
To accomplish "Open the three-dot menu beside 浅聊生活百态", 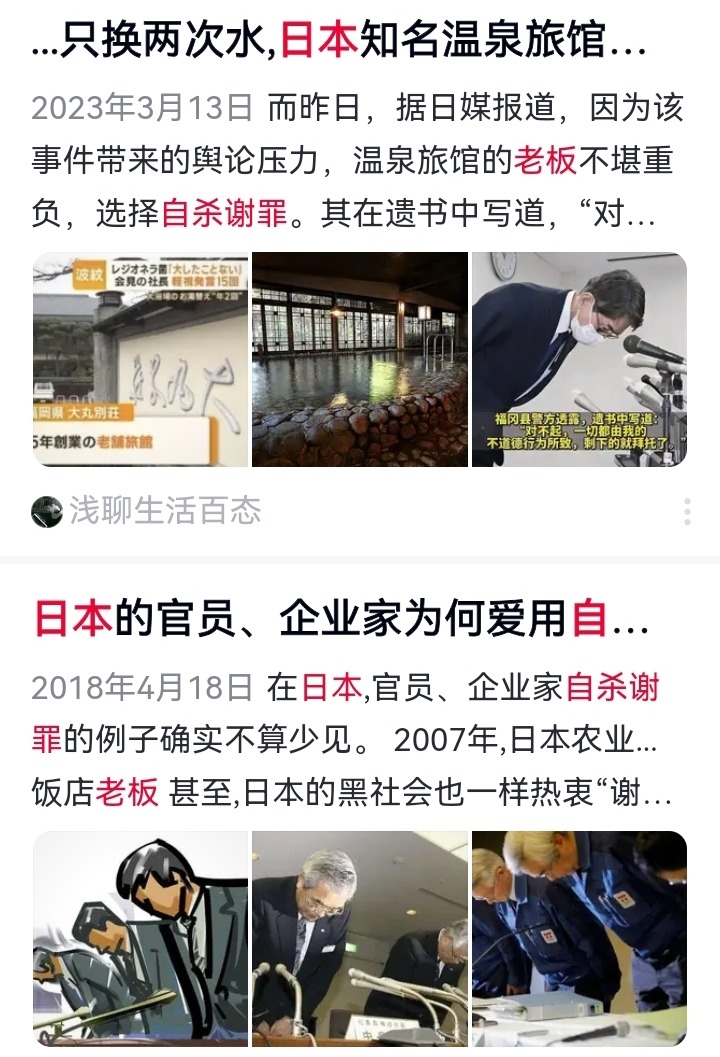I will point(689,511).
